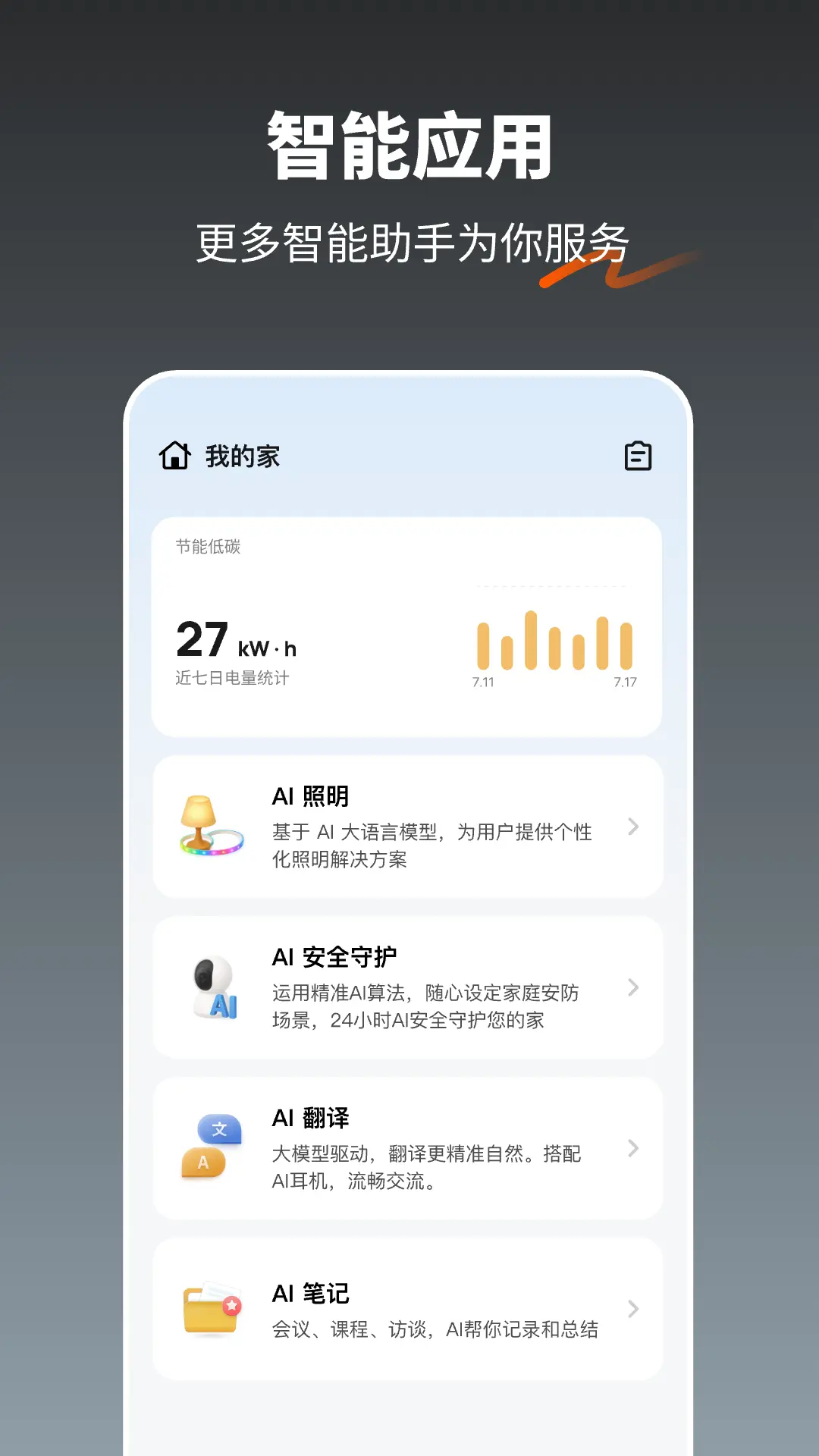Expand the AI 照明 card via its chevron

pyautogui.click(x=632, y=827)
